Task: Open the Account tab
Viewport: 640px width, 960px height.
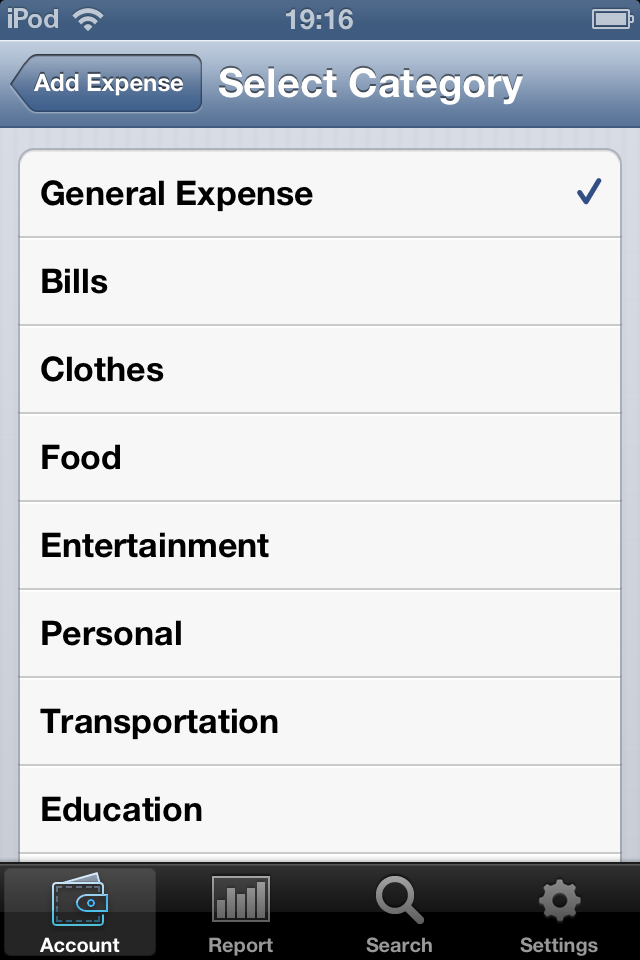Action: pyautogui.click(x=80, y=912)
